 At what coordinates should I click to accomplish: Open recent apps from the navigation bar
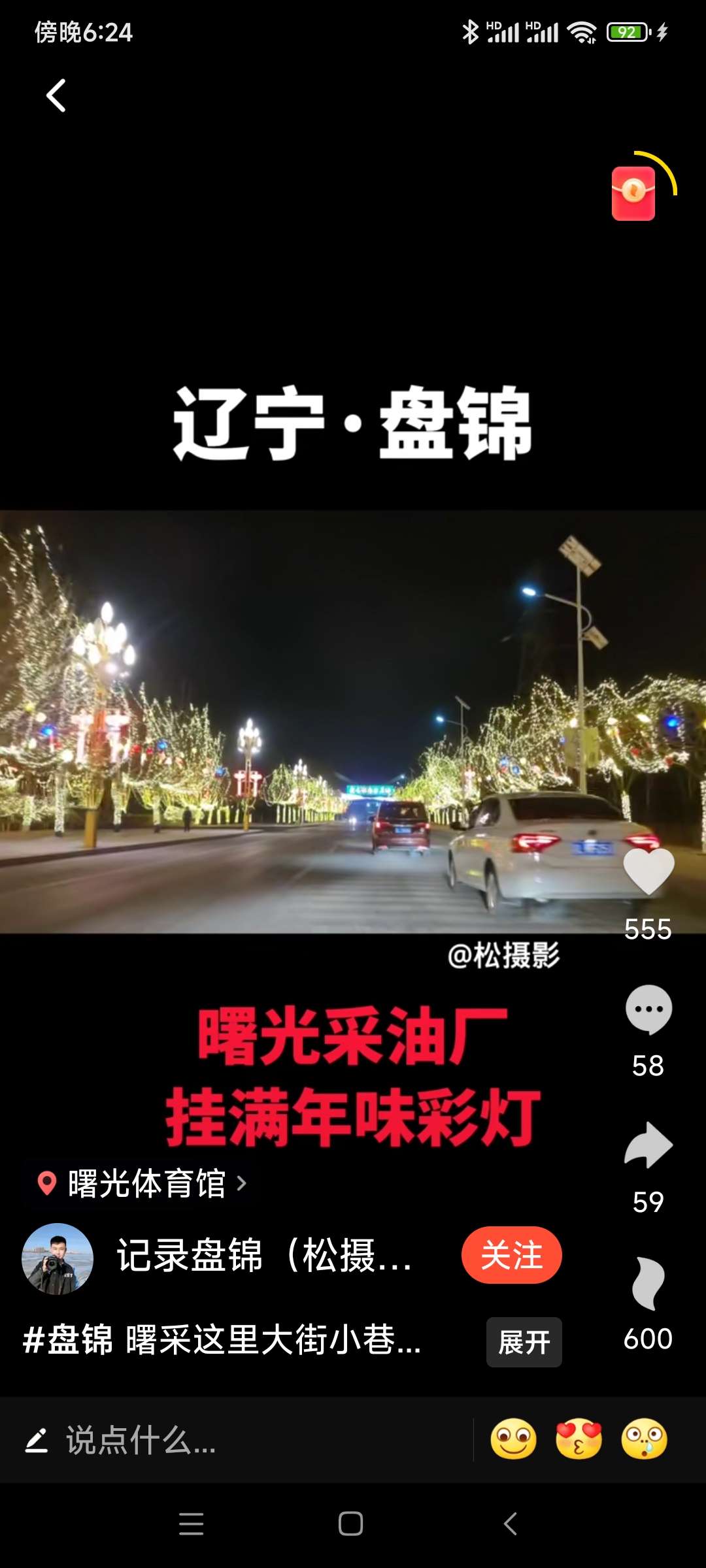[191, 1524]
